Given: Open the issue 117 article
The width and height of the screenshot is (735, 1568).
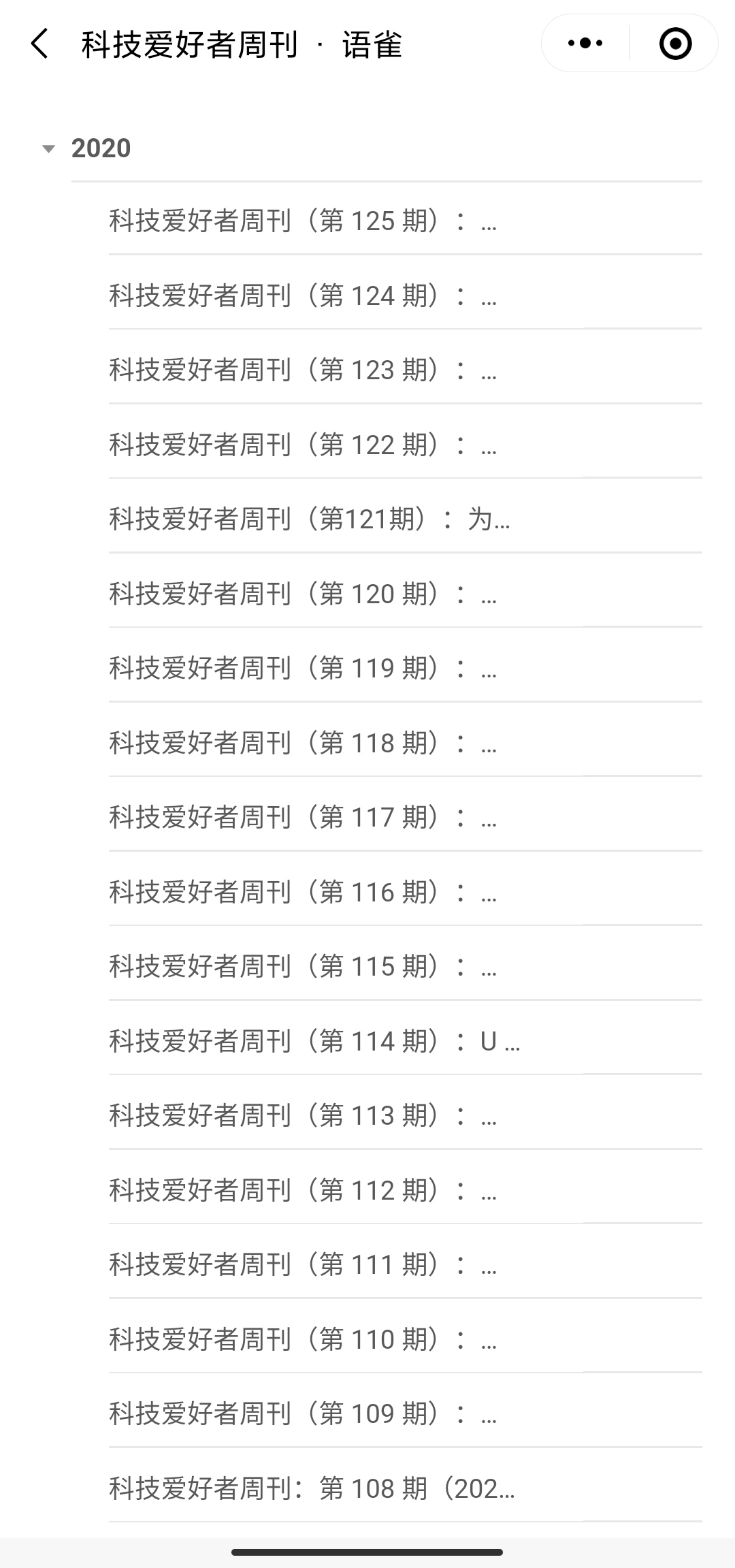Looking at the screenshot, I should pos(303,818).
